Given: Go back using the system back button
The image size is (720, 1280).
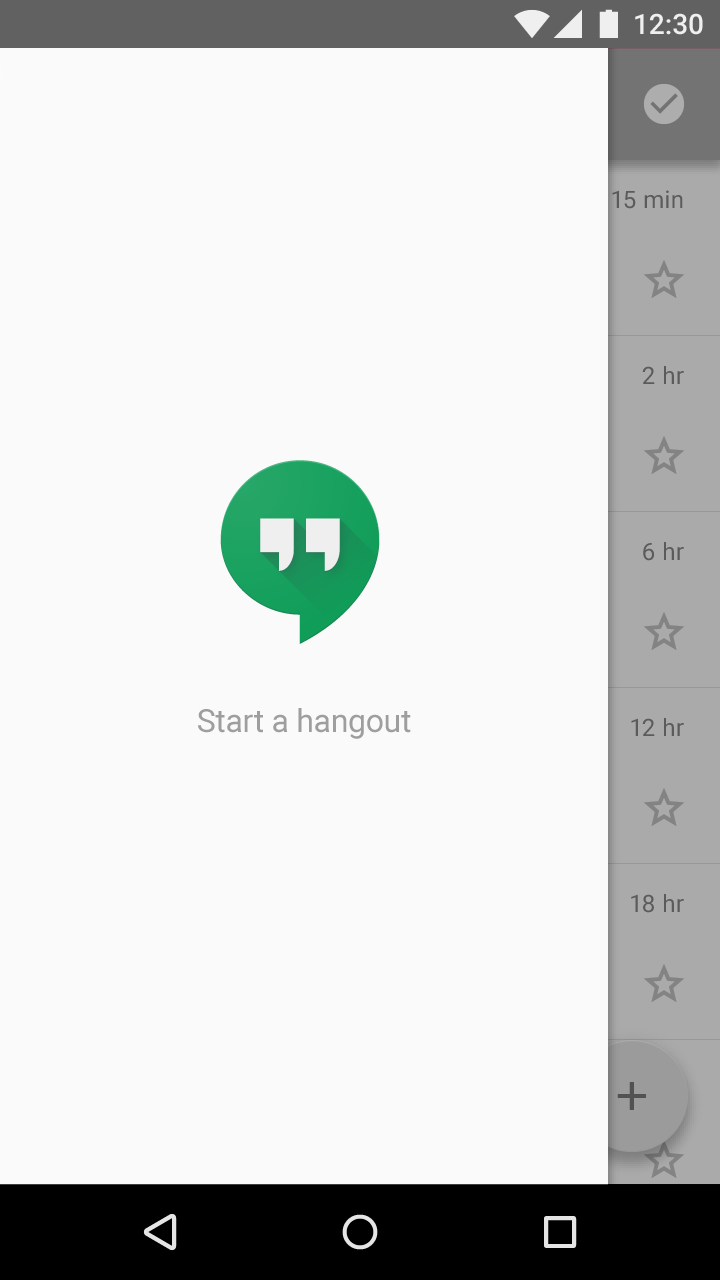Looking at the screenshot, I should [x=160, y=1232].
